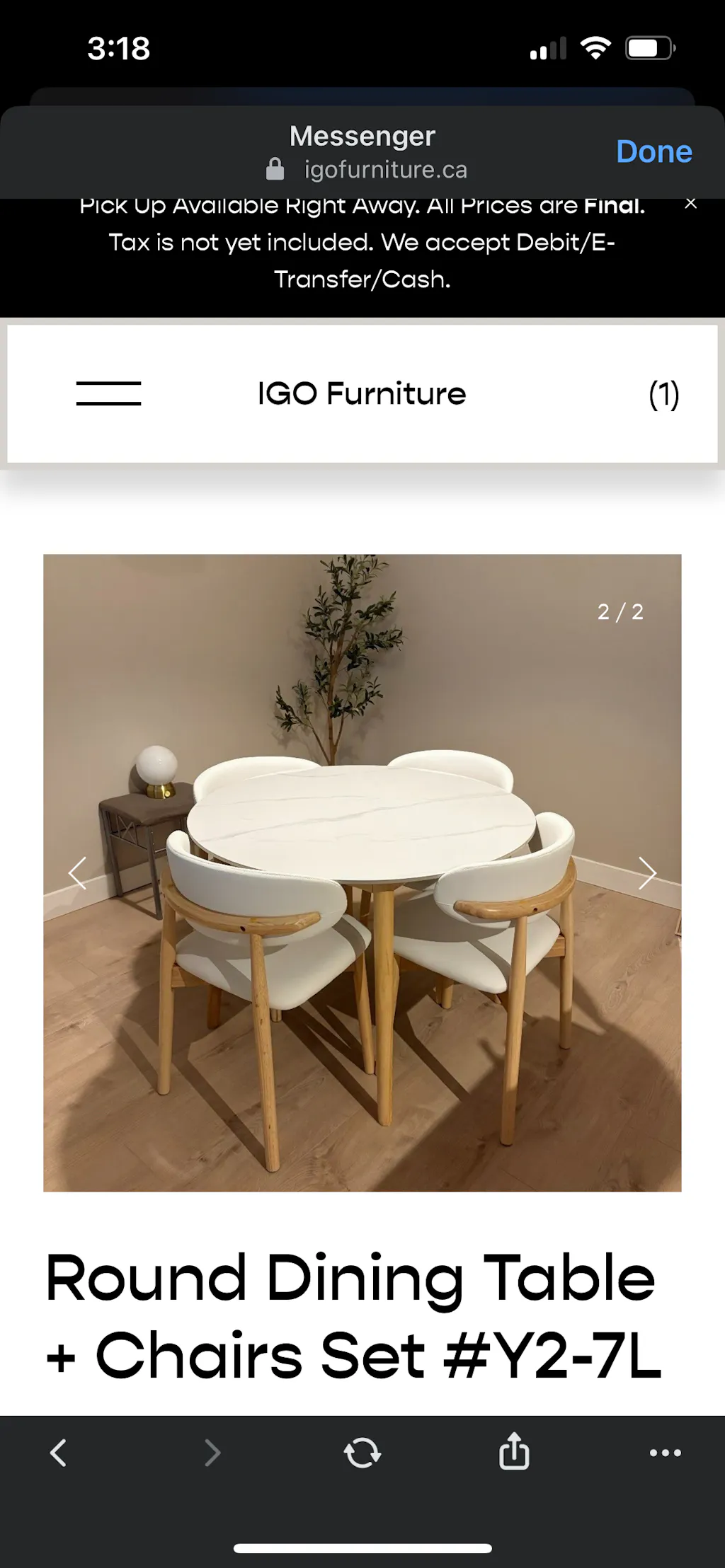The image size is (725, 1568).
Task: Open the cart showing (1) item
Action: click(x=663, y=394)
